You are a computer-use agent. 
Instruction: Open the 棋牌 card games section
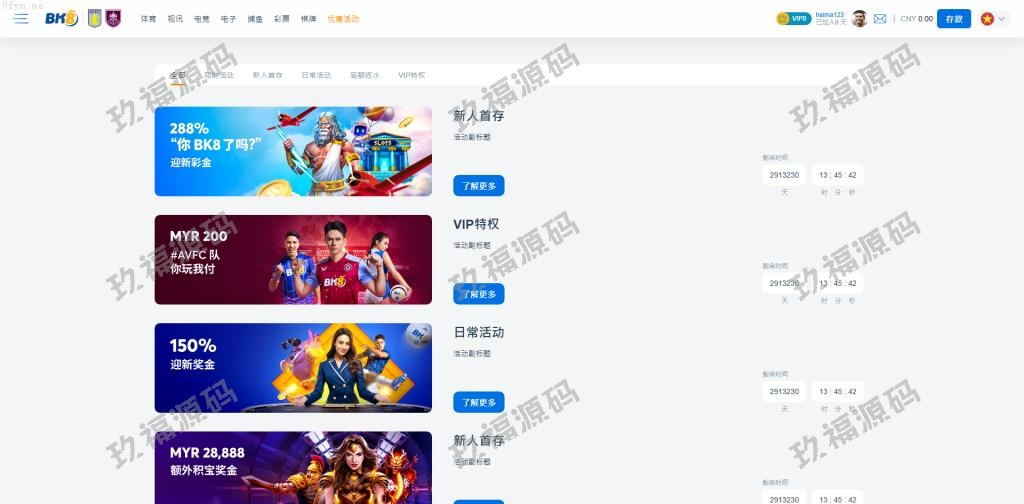[309, 19]
